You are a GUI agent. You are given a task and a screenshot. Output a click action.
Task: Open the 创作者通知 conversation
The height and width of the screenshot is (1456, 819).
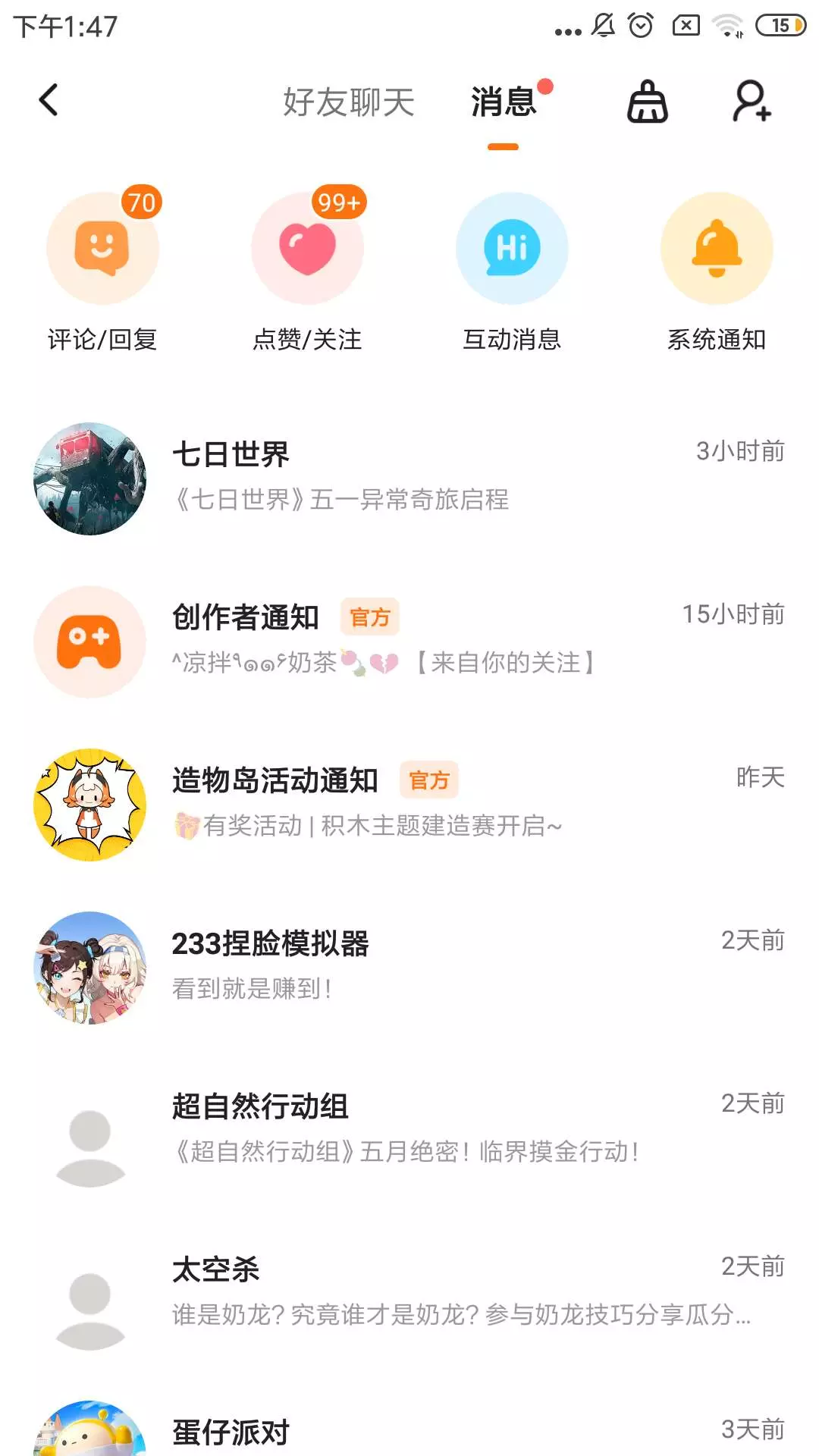[409, 641]
